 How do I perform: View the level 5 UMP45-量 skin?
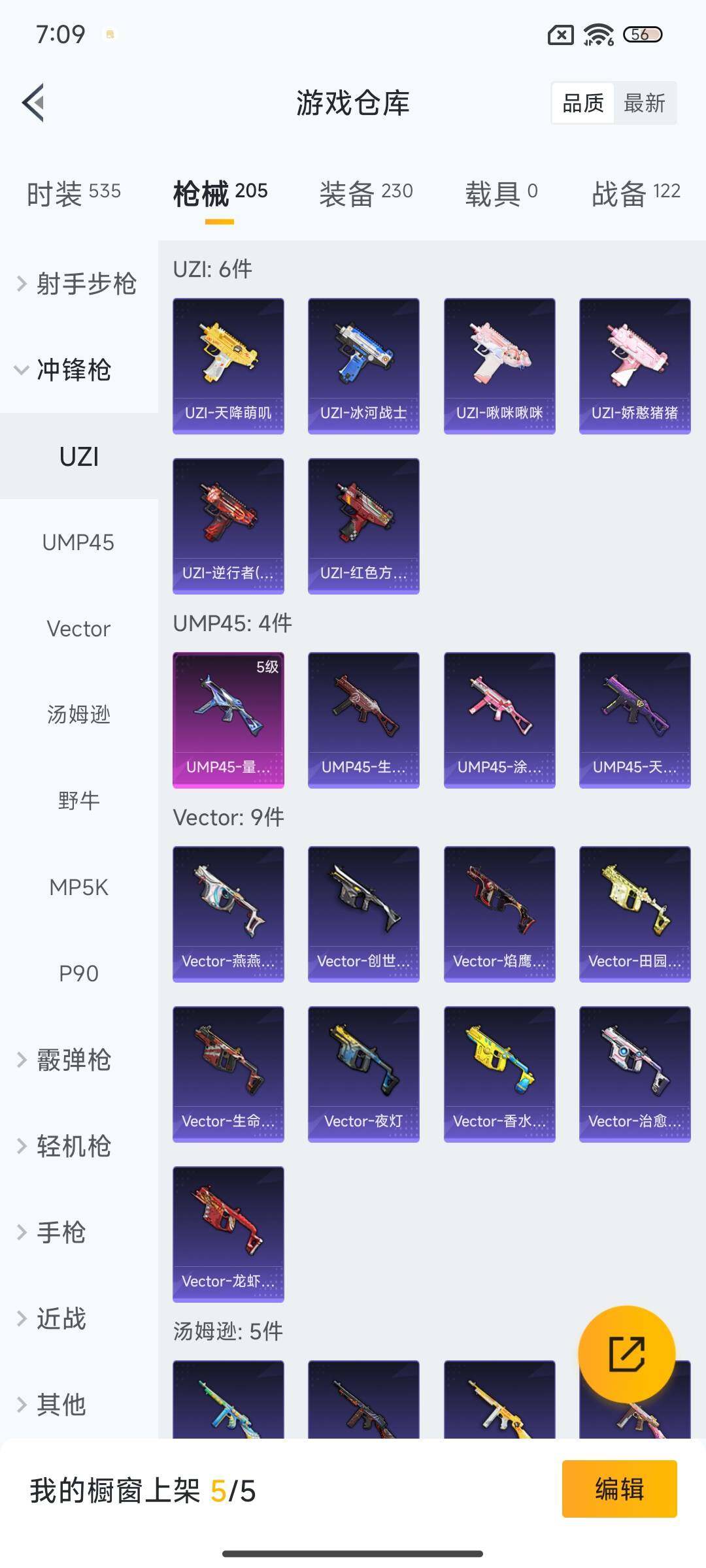point(228,719)
